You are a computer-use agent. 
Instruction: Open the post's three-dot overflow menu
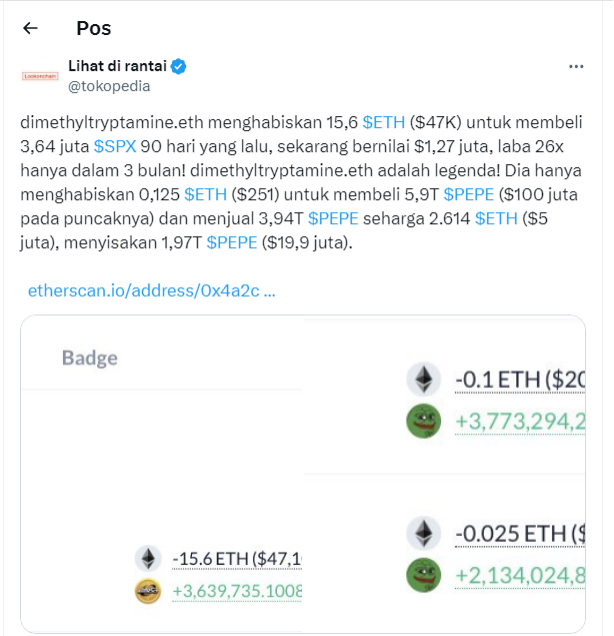click(576, 67)
